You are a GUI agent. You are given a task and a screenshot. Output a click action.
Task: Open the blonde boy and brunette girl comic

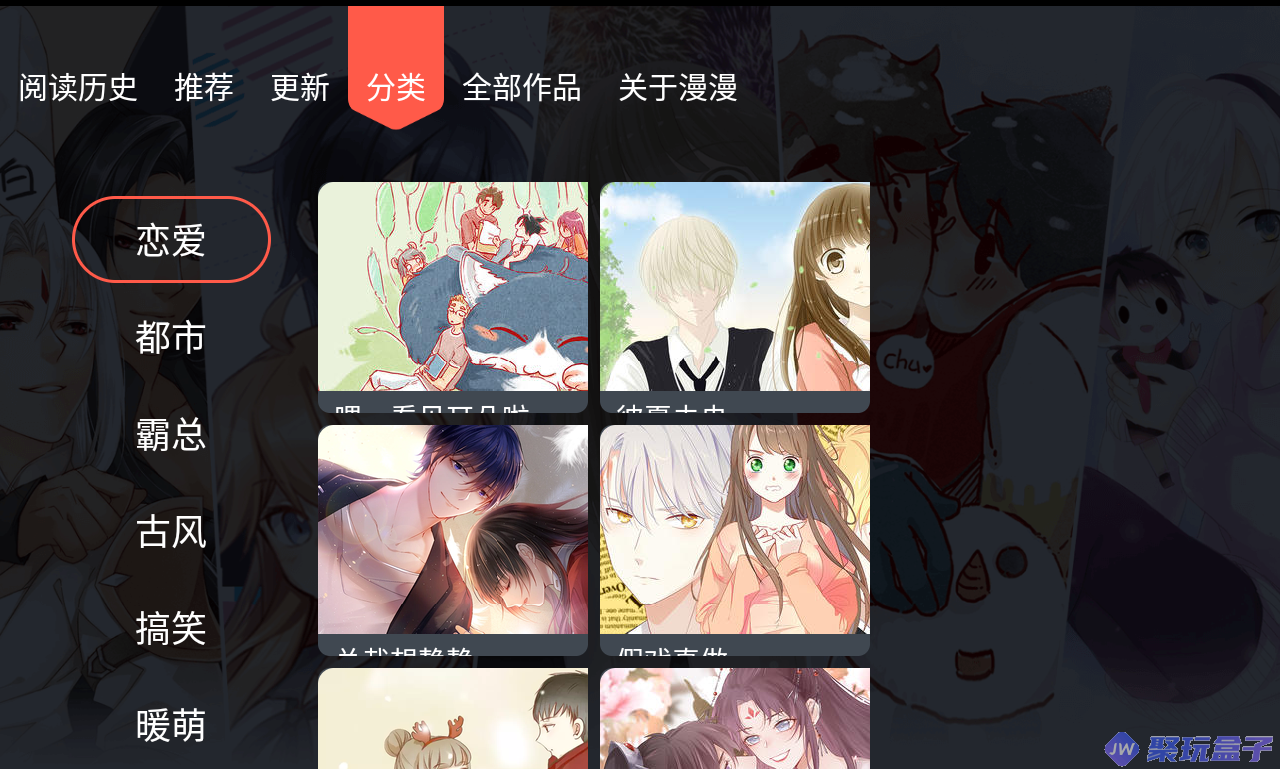click(735, 290)
